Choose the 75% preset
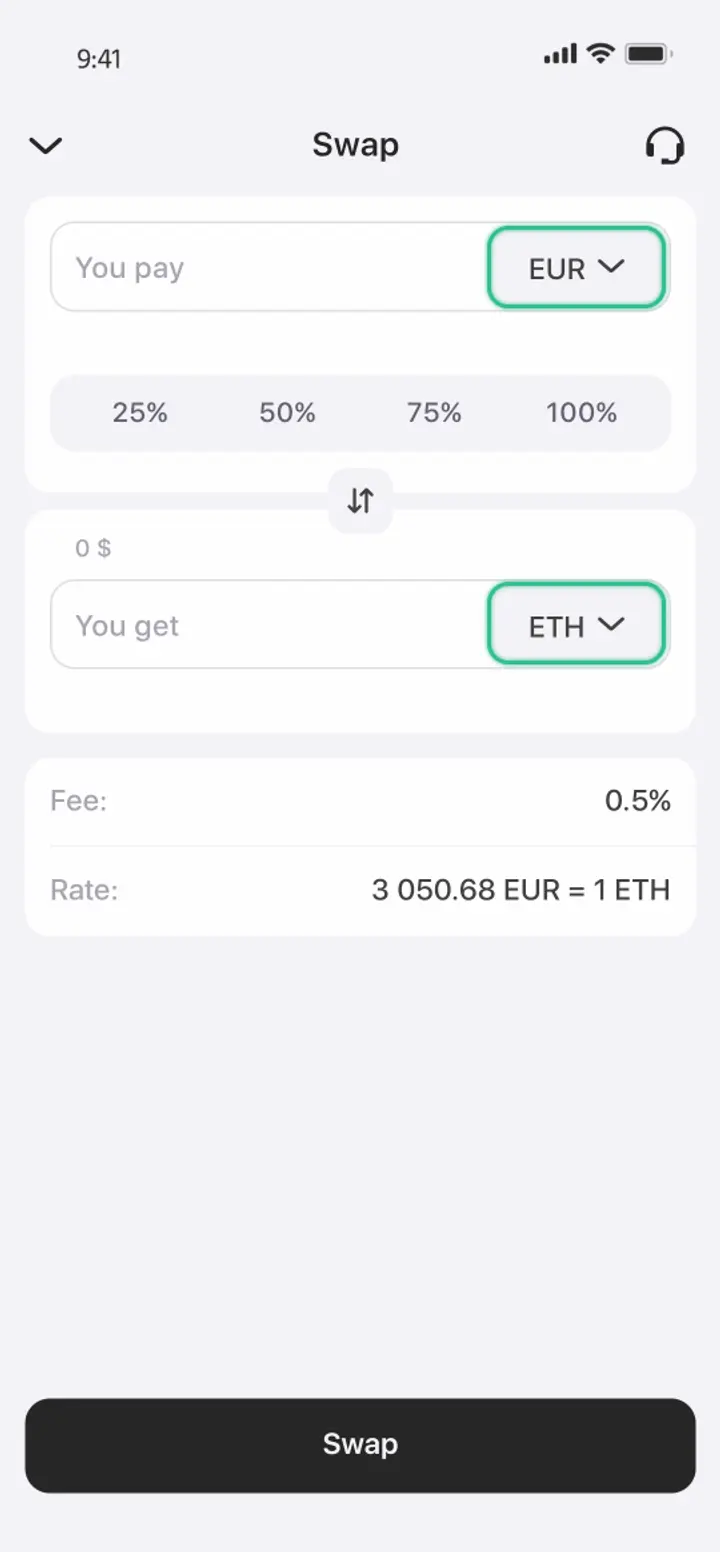Screen dimensions: 720x1552 click(x=434, y=412)
